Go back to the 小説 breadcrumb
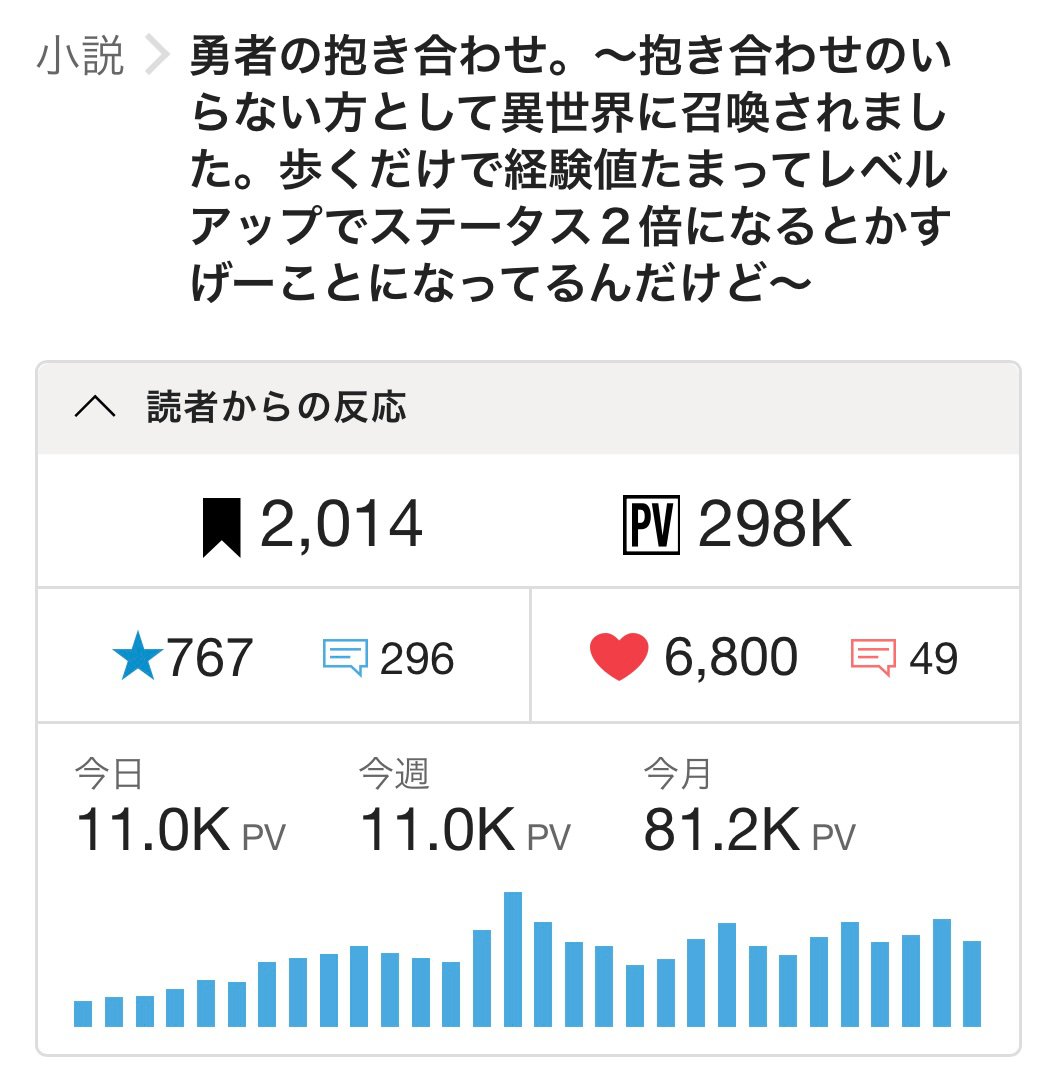 tap(80, 58)
